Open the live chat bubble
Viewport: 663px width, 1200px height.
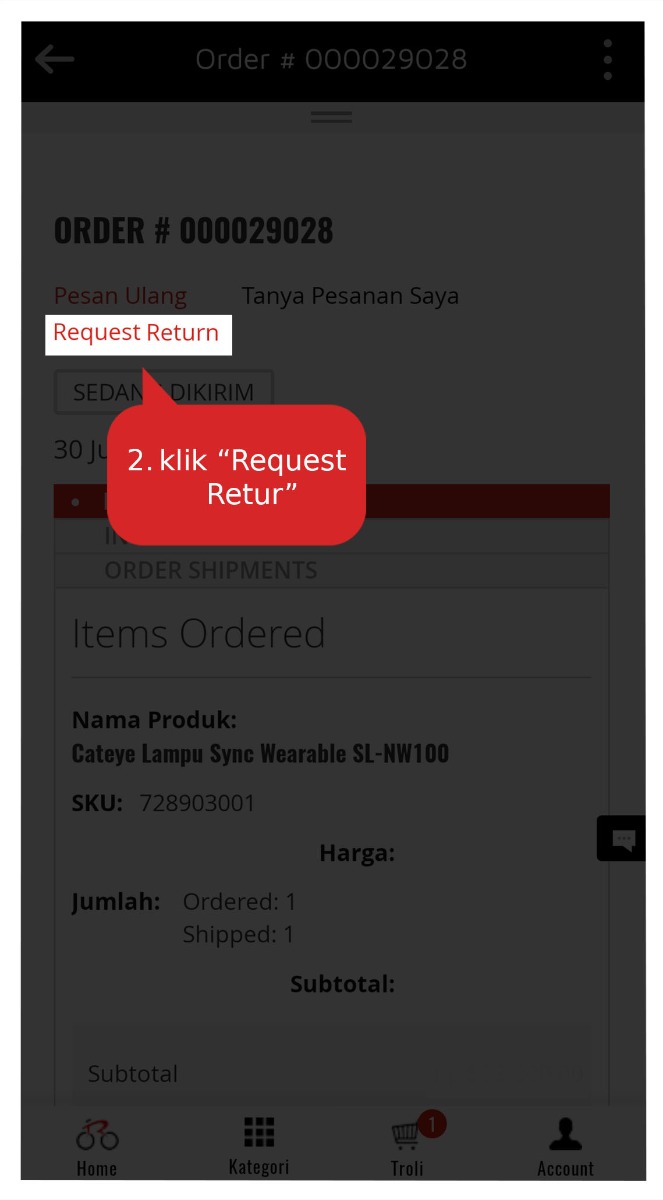click(x=622, y=838)
